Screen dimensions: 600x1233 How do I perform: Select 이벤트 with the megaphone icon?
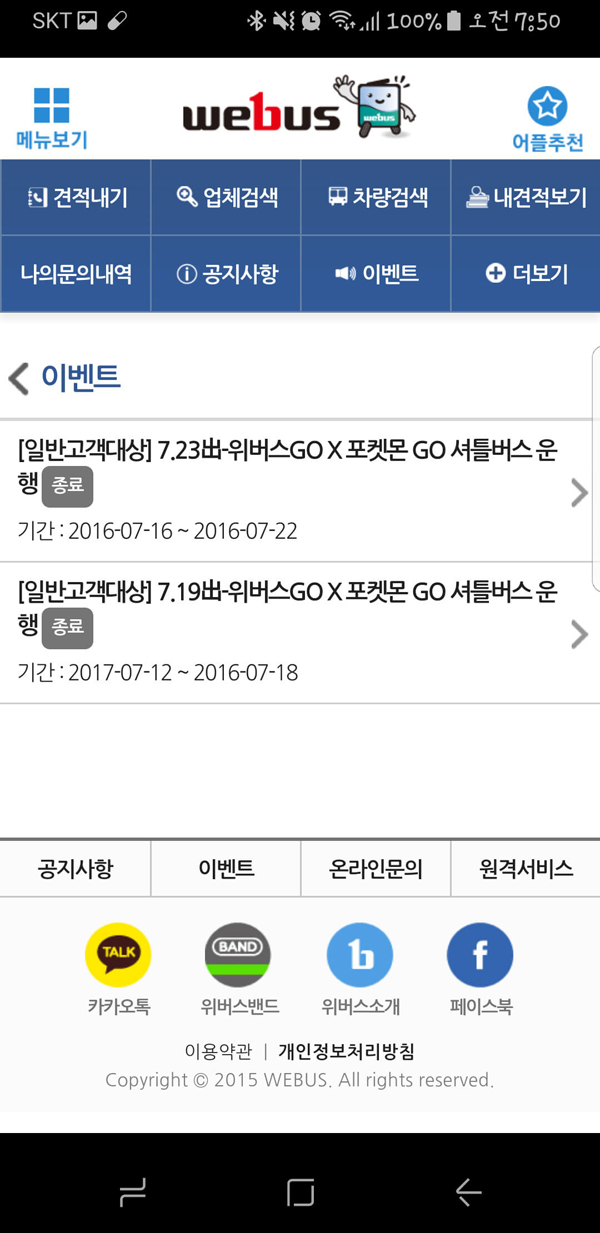click(x=376, y=274)
